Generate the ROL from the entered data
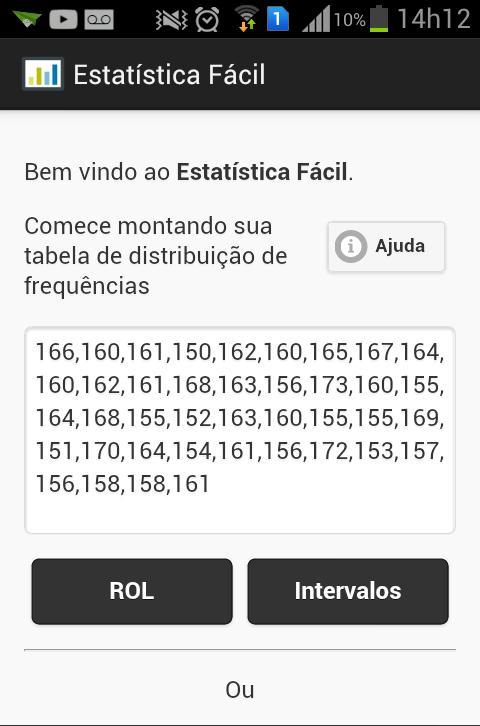The image size is (480, 726). point(132,591)
